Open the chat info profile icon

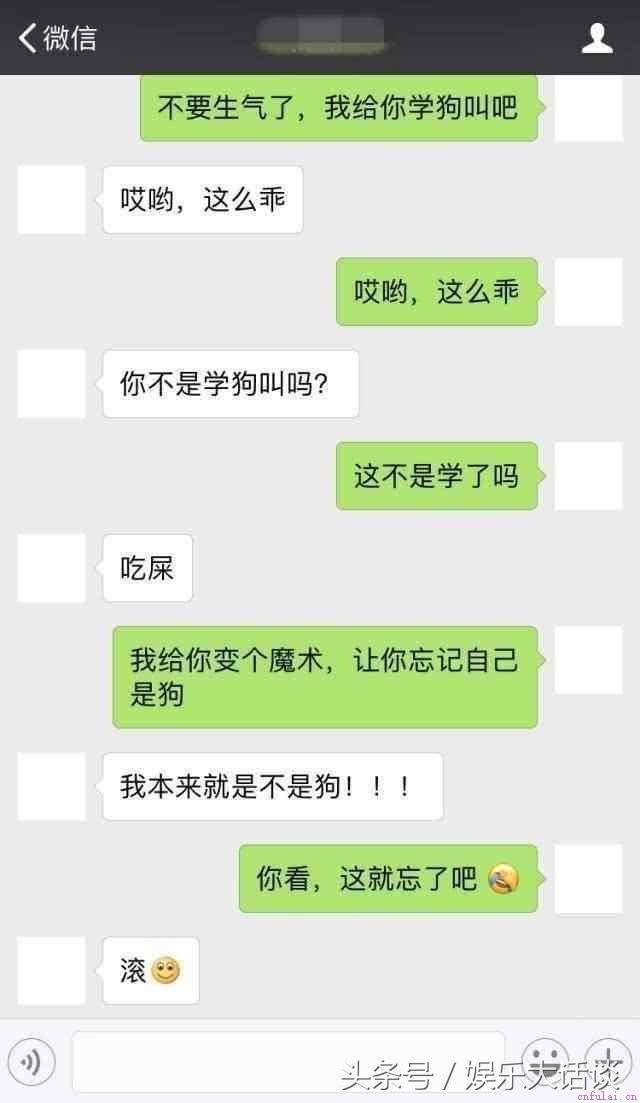click(x=597, y=38)
